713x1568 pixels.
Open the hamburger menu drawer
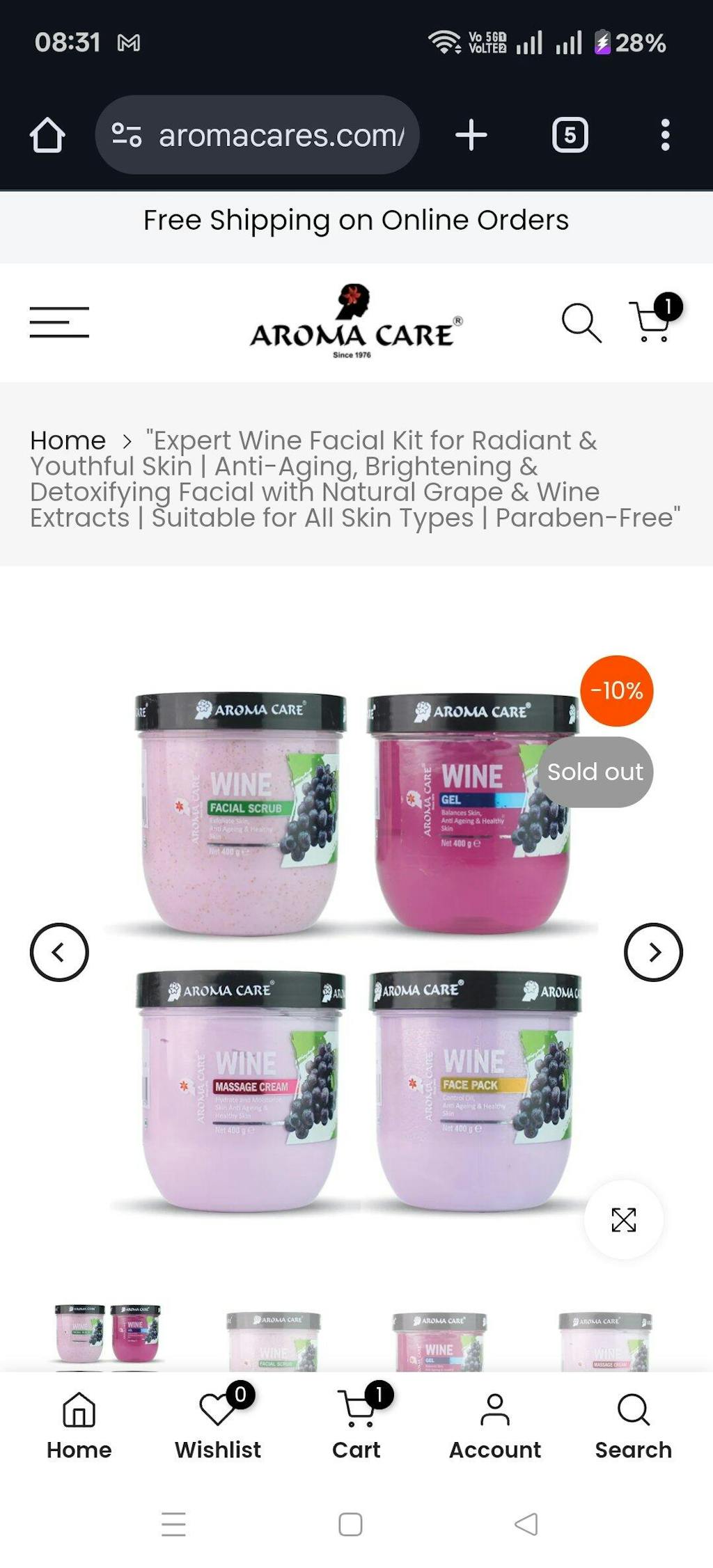[x=59, y=322]
